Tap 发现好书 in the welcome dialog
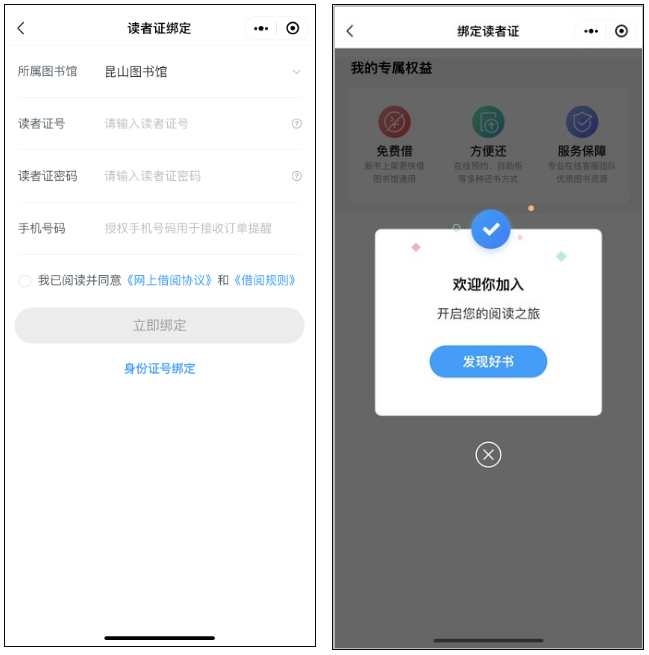The image size is (649, 655). click(x=488, y=362)
